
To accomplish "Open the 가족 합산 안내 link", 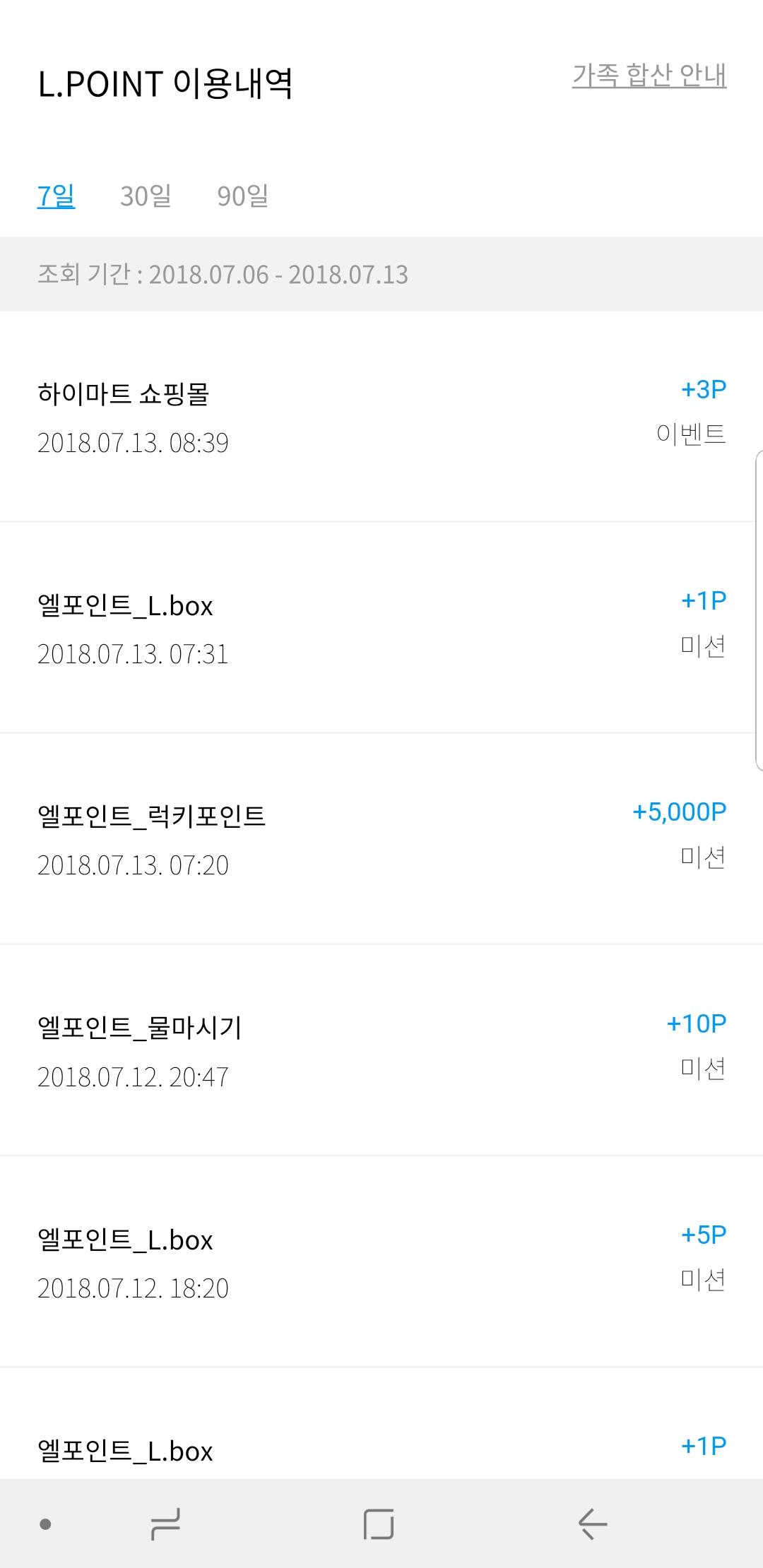I will click(649, 76).
